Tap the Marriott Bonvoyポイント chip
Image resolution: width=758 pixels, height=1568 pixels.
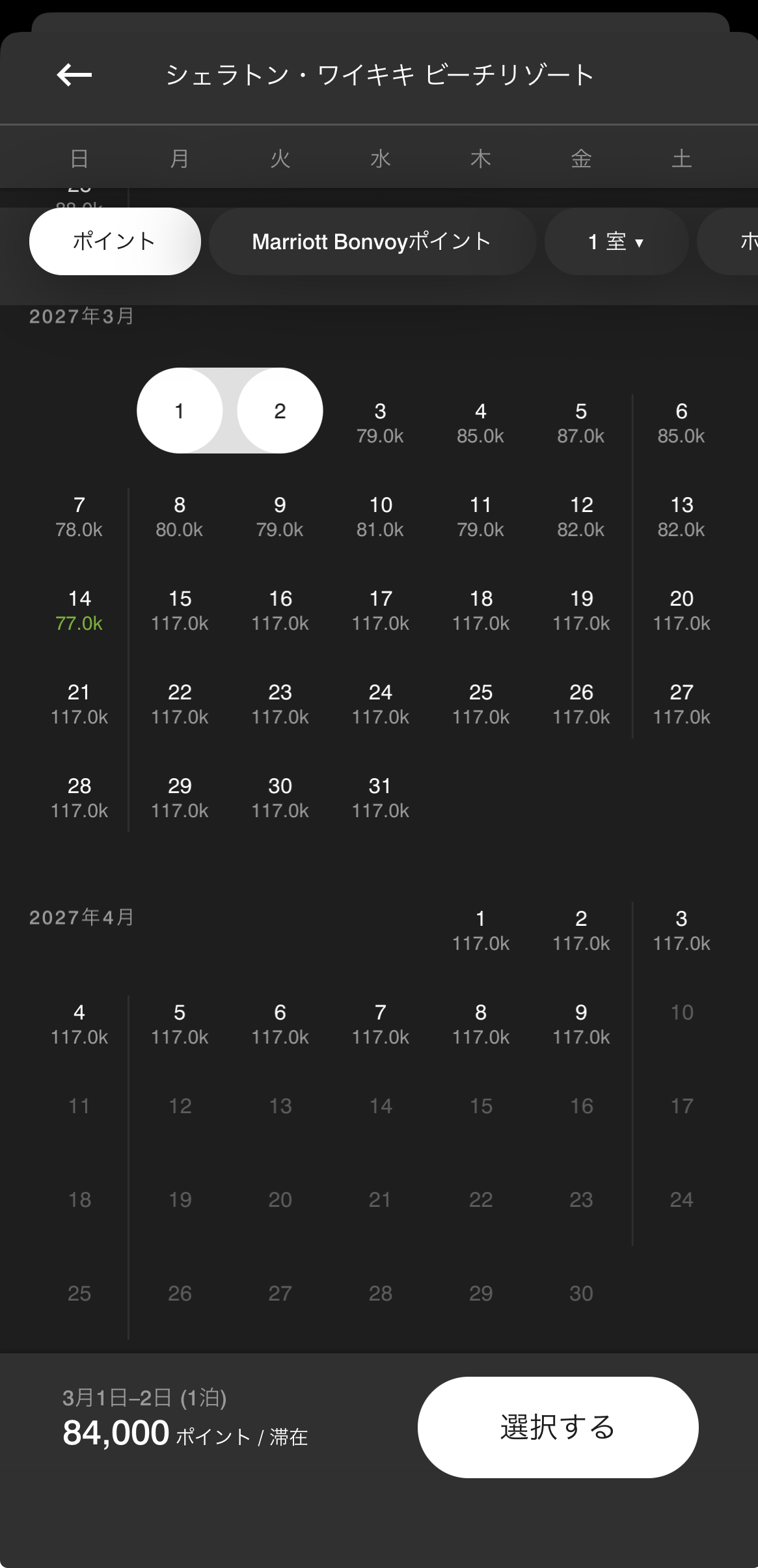pos(372,241)
